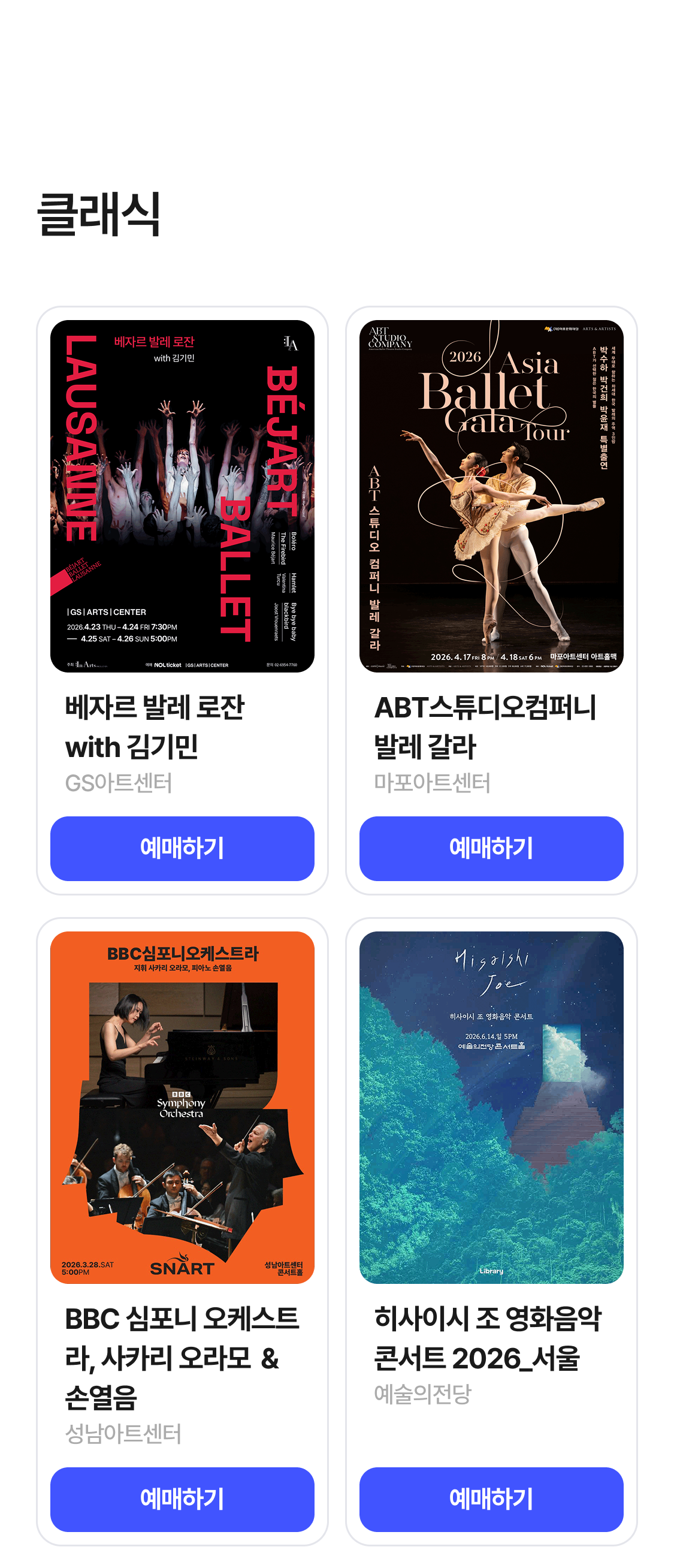This screenshot has height=1568, width=674.
Task: Book tickets for 베자르 발레 로잔 with 김기민
Action: (182, 848)
